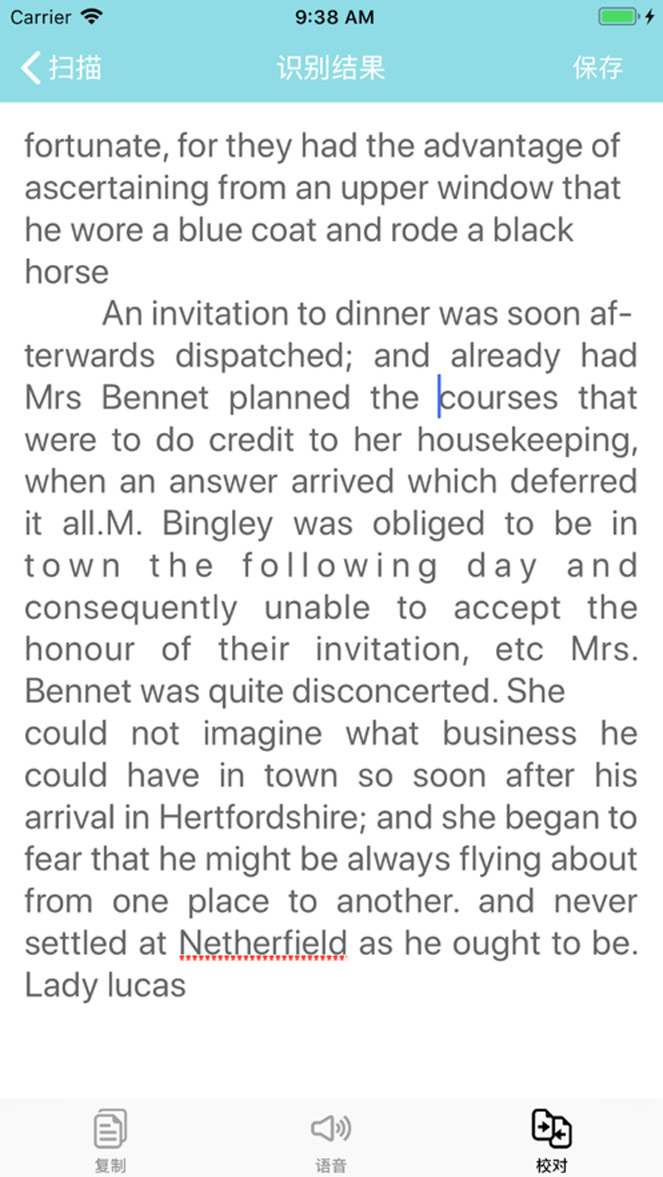Tap 保存 to save the result

coord(598,68)
